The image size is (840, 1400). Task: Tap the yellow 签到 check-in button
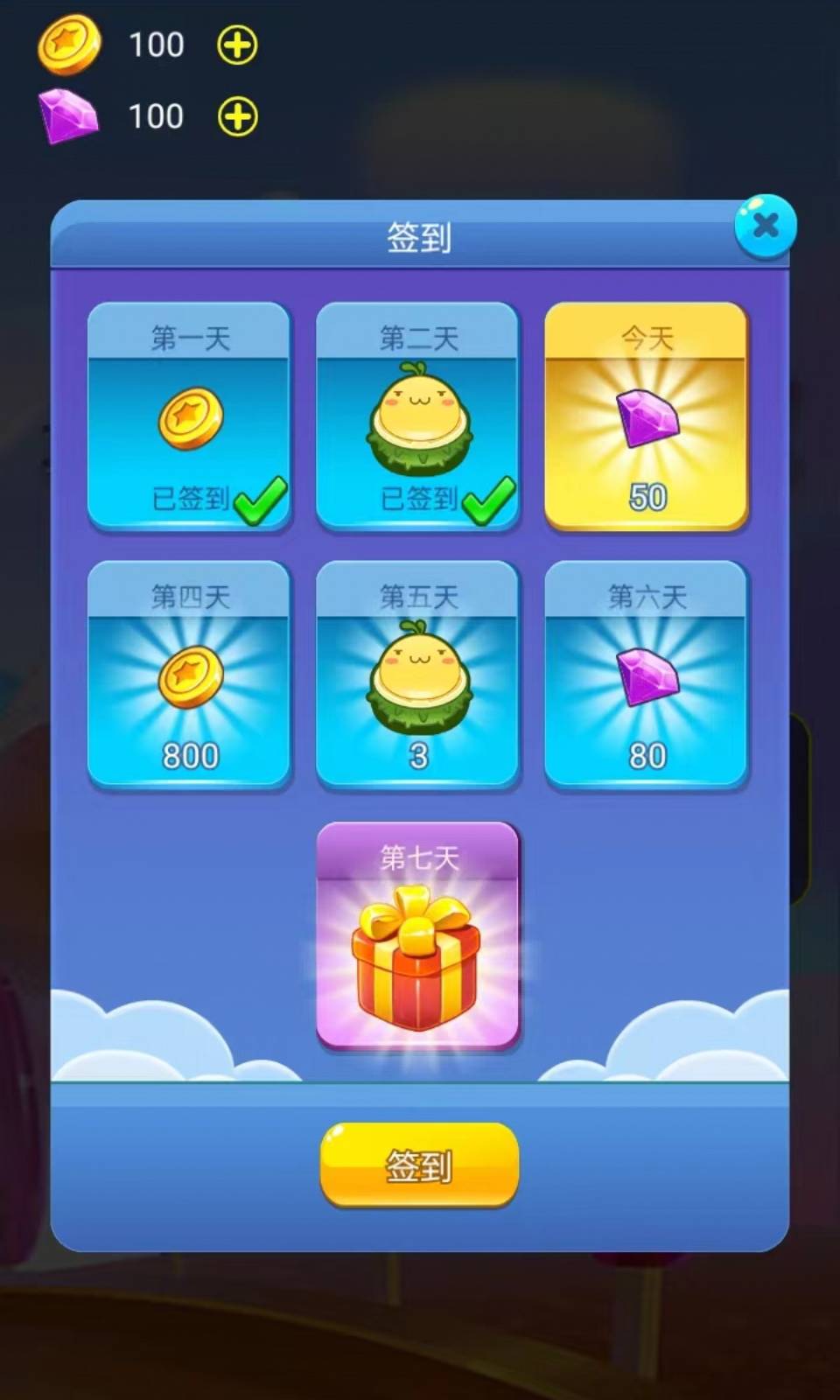pyautogui.click(x=419, y=1165)
